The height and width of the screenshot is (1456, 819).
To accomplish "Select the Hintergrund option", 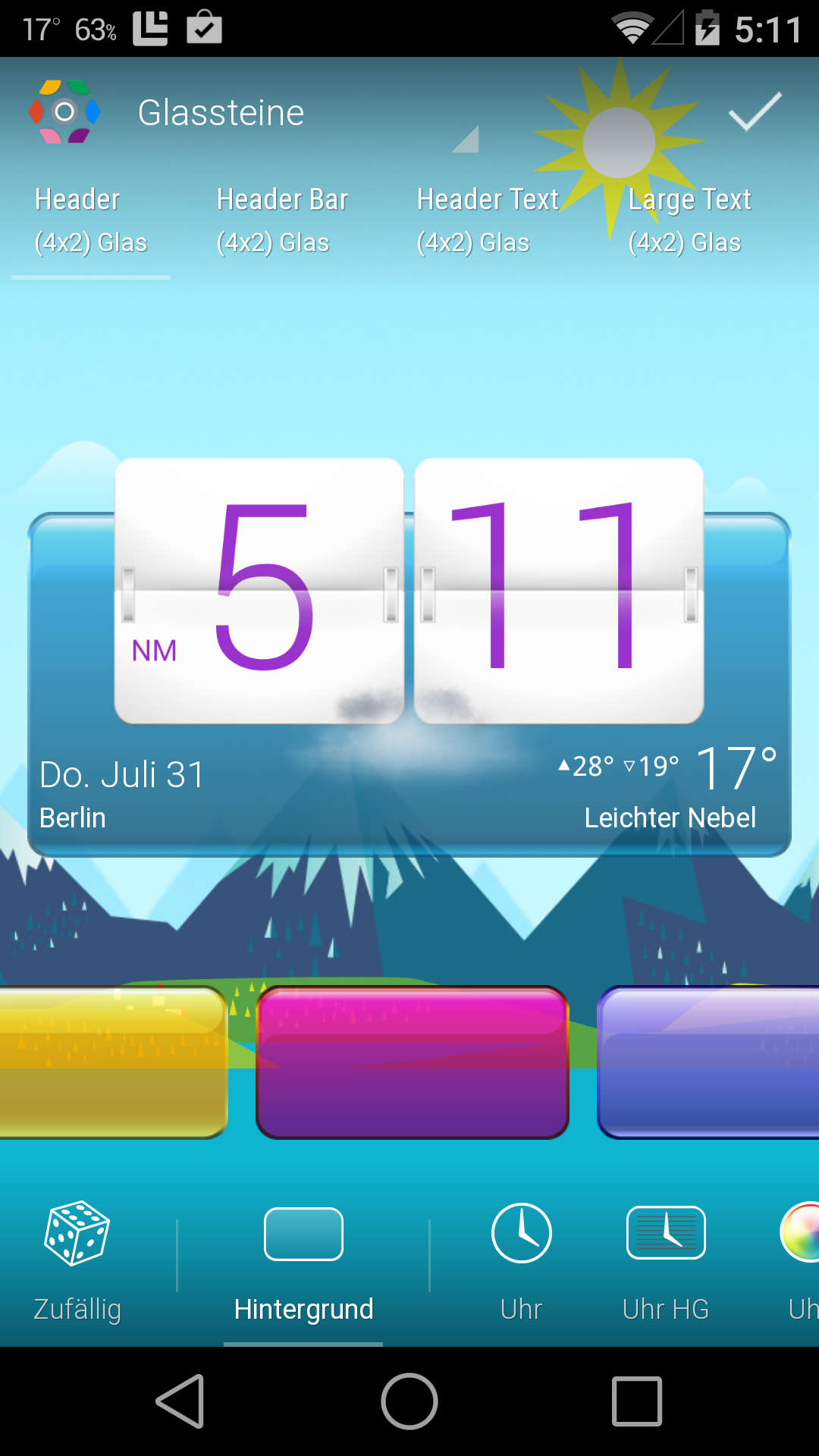I will (303, 1259).
